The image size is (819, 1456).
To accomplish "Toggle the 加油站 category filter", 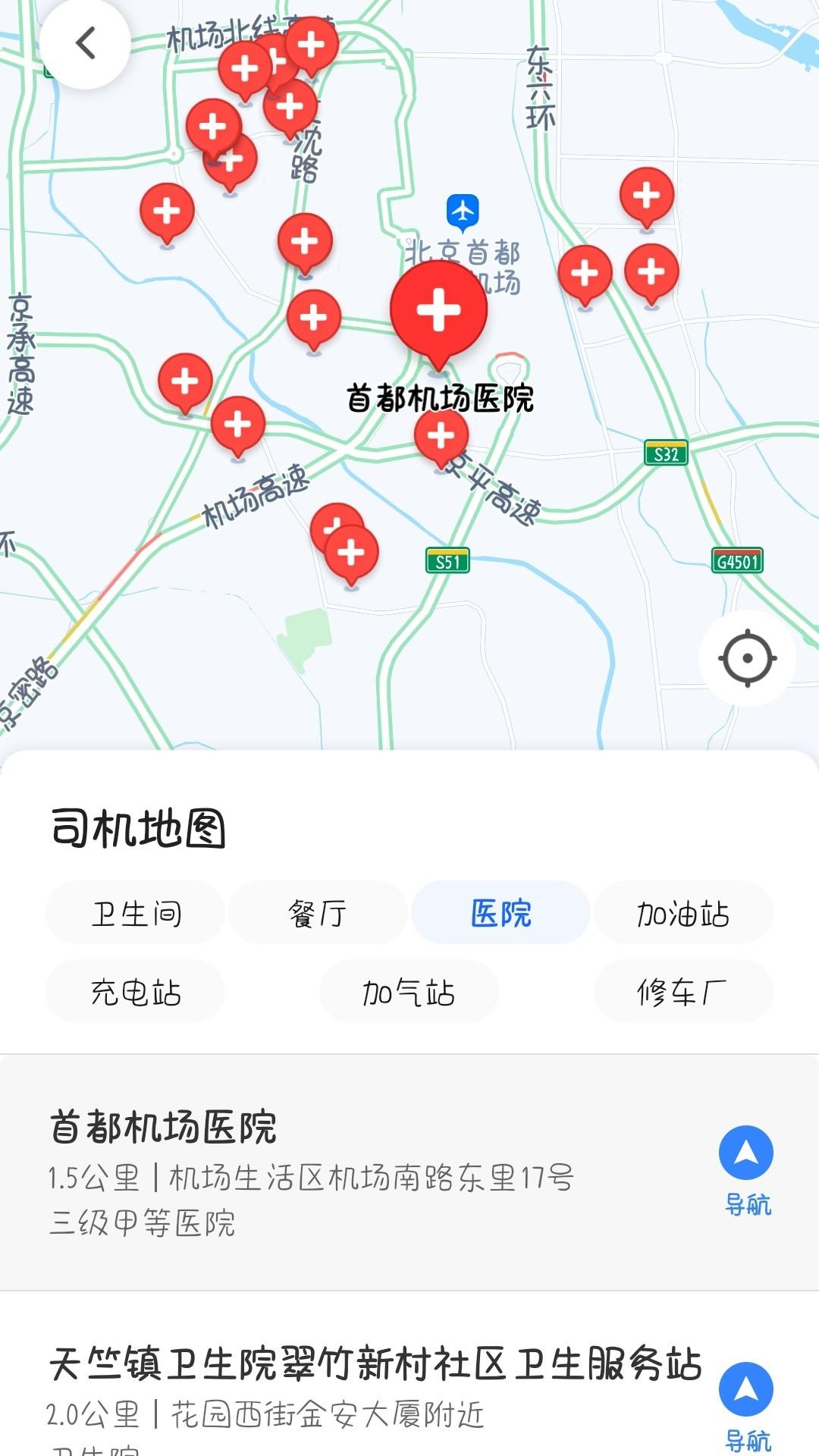I will 682,914.
